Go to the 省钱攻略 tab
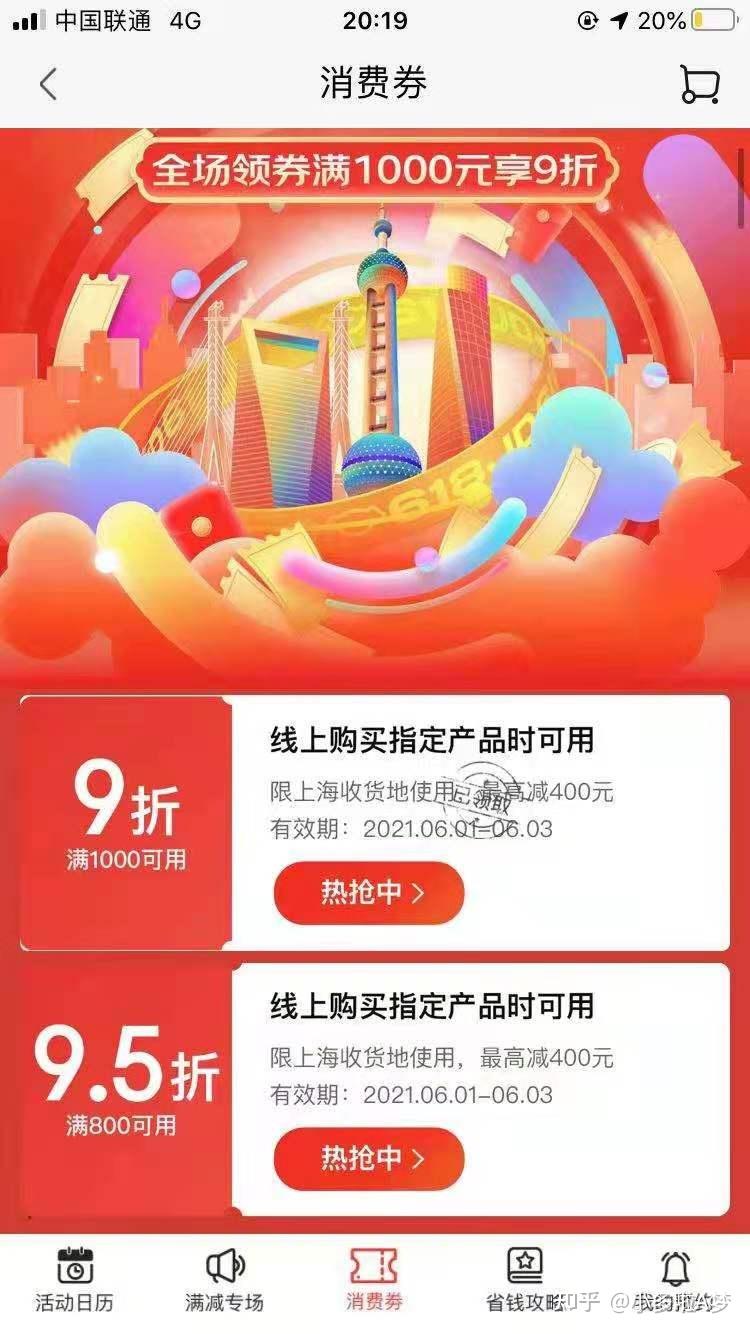Viewport: 750px width, 1334px height. tap(524, 1281)
